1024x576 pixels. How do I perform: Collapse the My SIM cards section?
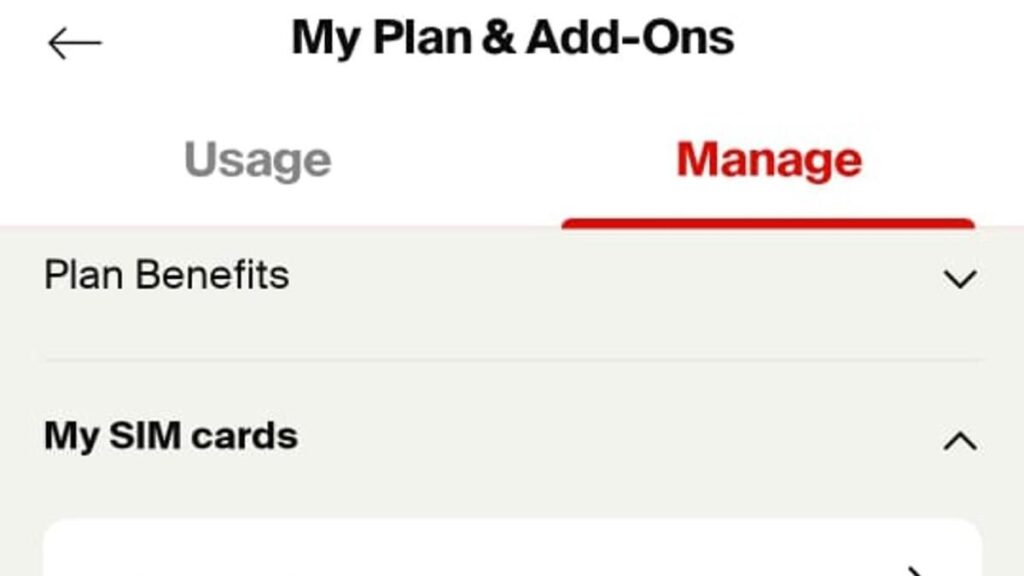click(x=959, y=440)
